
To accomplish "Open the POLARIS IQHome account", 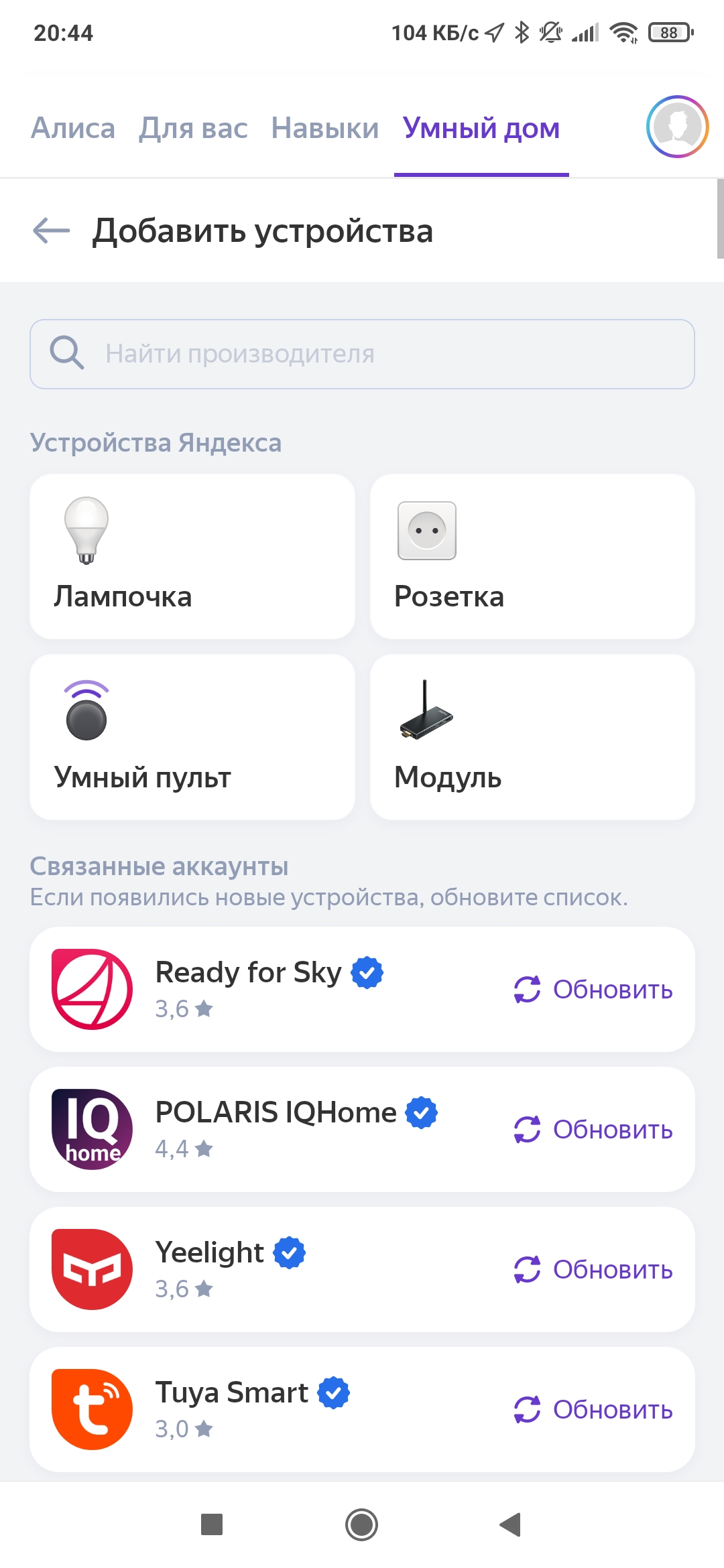I will [x=275, y=1129].
